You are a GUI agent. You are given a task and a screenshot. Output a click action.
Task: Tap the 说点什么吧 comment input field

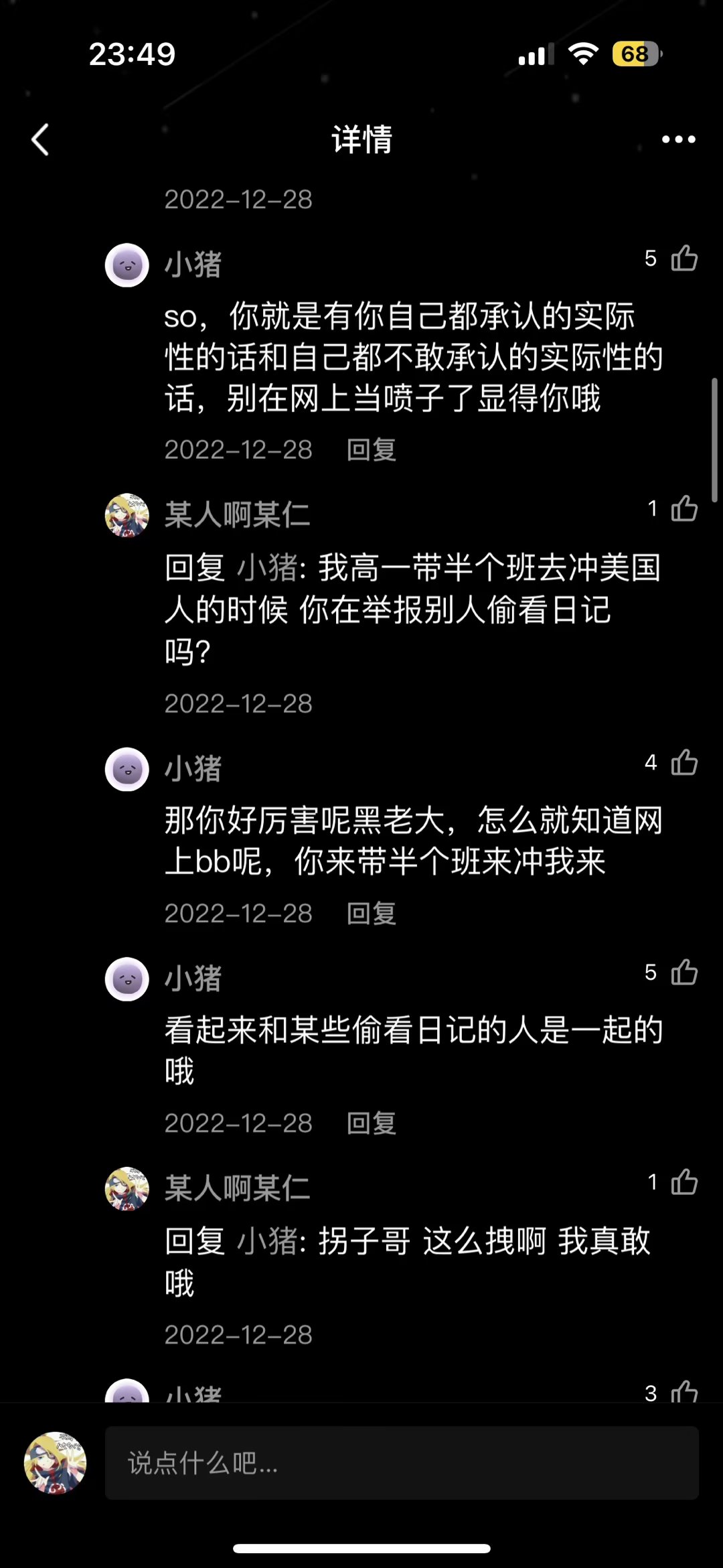(x=402, y=1463)
